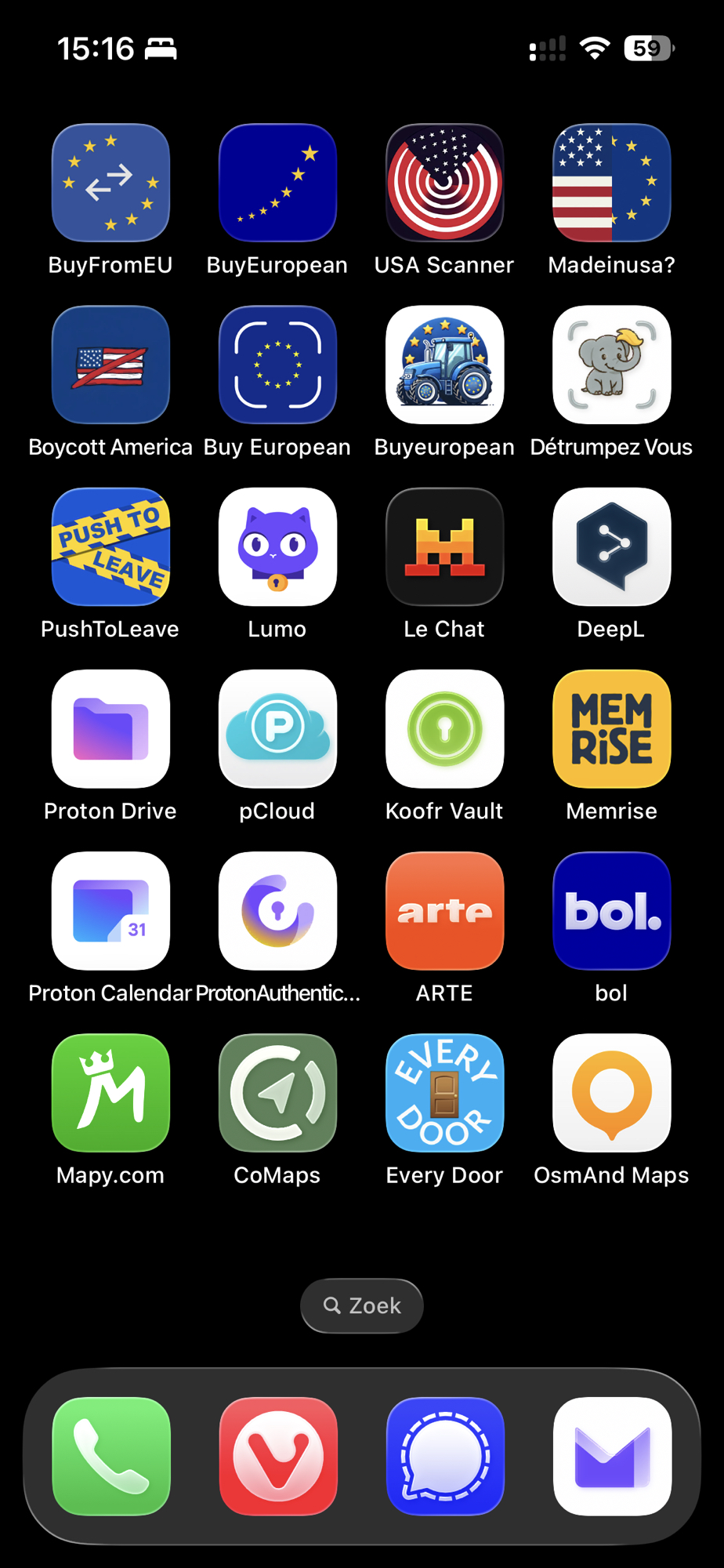Tap the Zoek search pill
Image resolution: width=724 pixels, height=1568 pixels.
click(x=362, y=1305)
